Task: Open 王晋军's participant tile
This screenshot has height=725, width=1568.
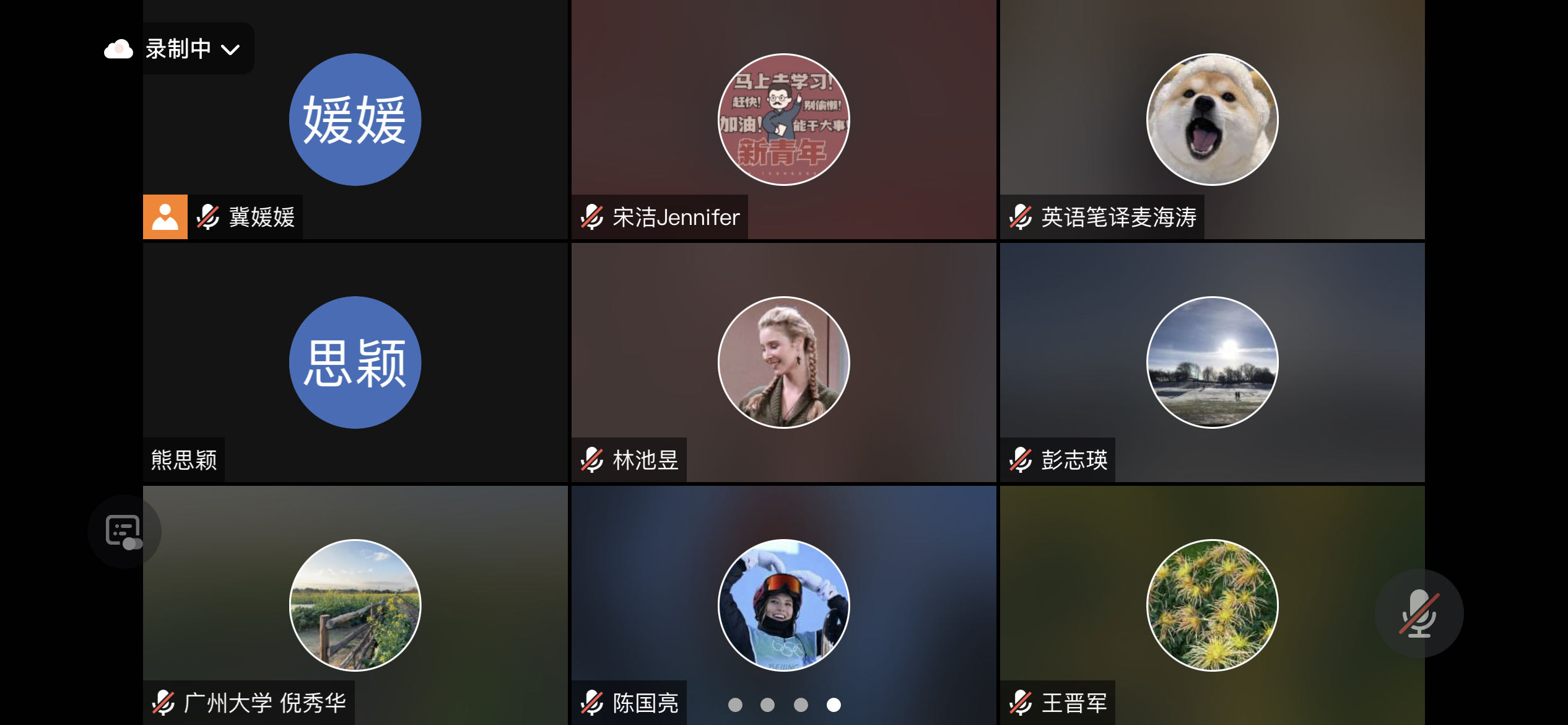Action: tap(1212, 605)
